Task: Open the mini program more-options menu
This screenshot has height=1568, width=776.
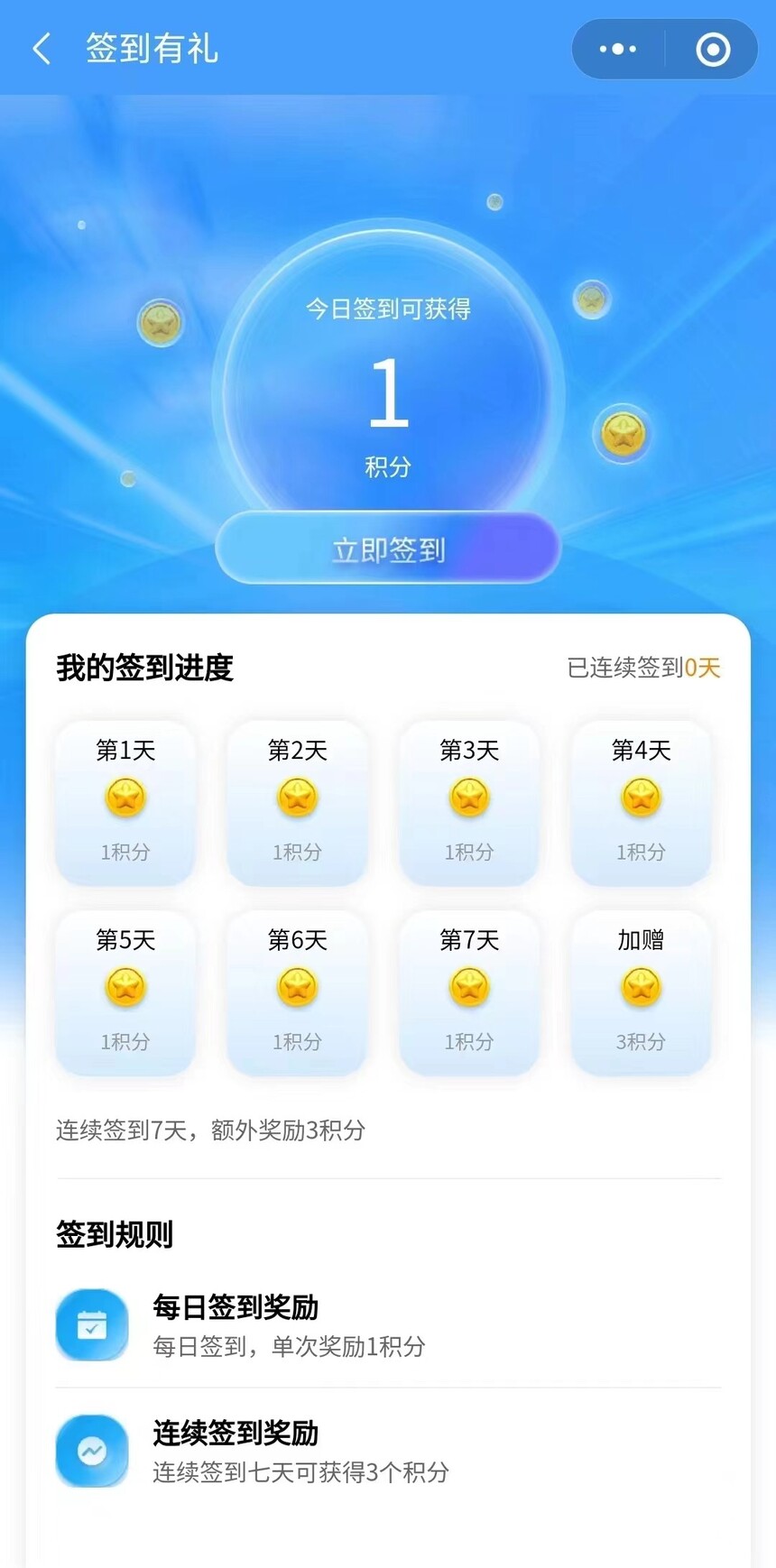Action: tap(618, 49)
